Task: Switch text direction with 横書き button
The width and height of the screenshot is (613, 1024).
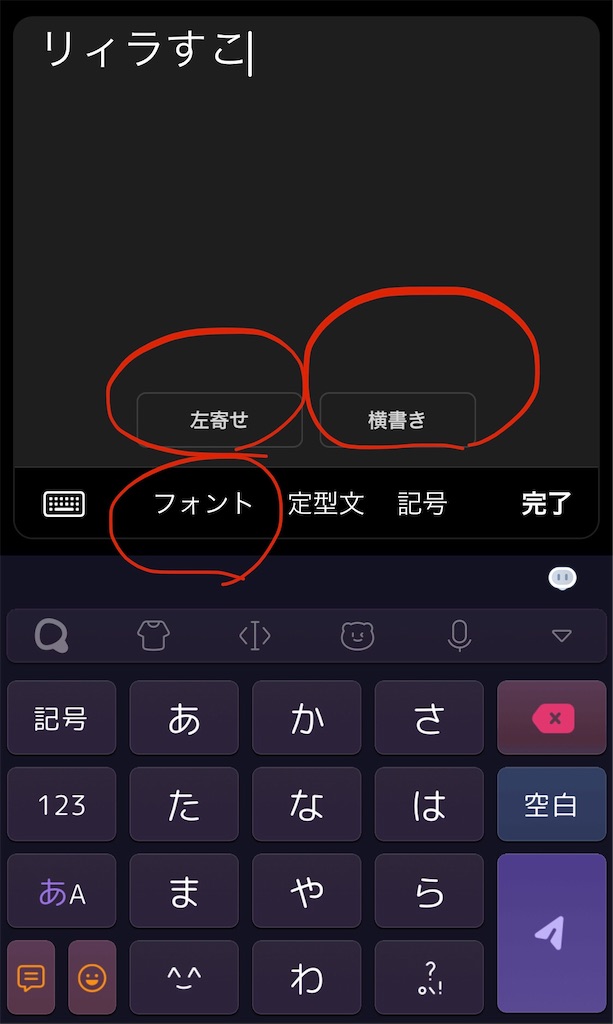Action: tap(397, 420)
